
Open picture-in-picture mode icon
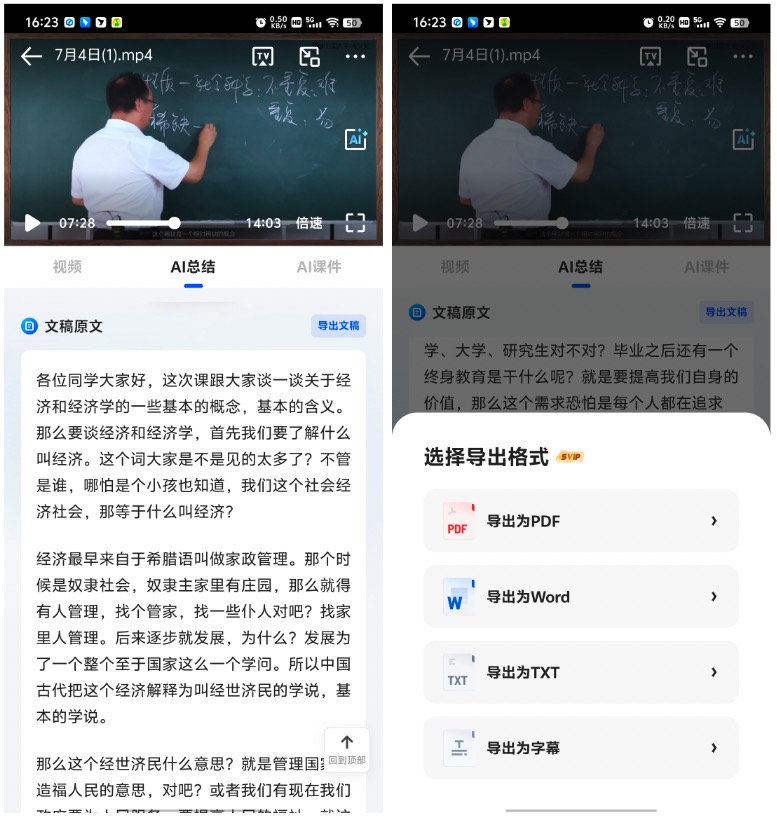click(x=308, y=57)
